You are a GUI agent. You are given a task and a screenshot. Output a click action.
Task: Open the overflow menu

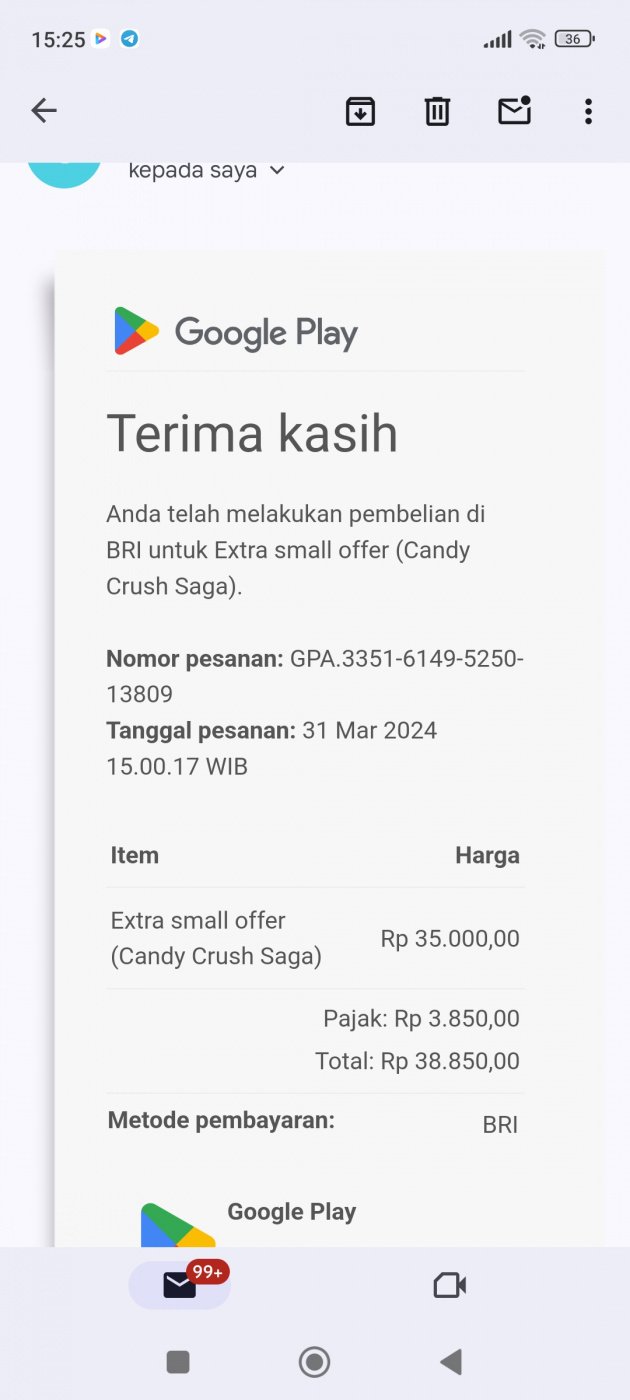click(x=588, y=111)
